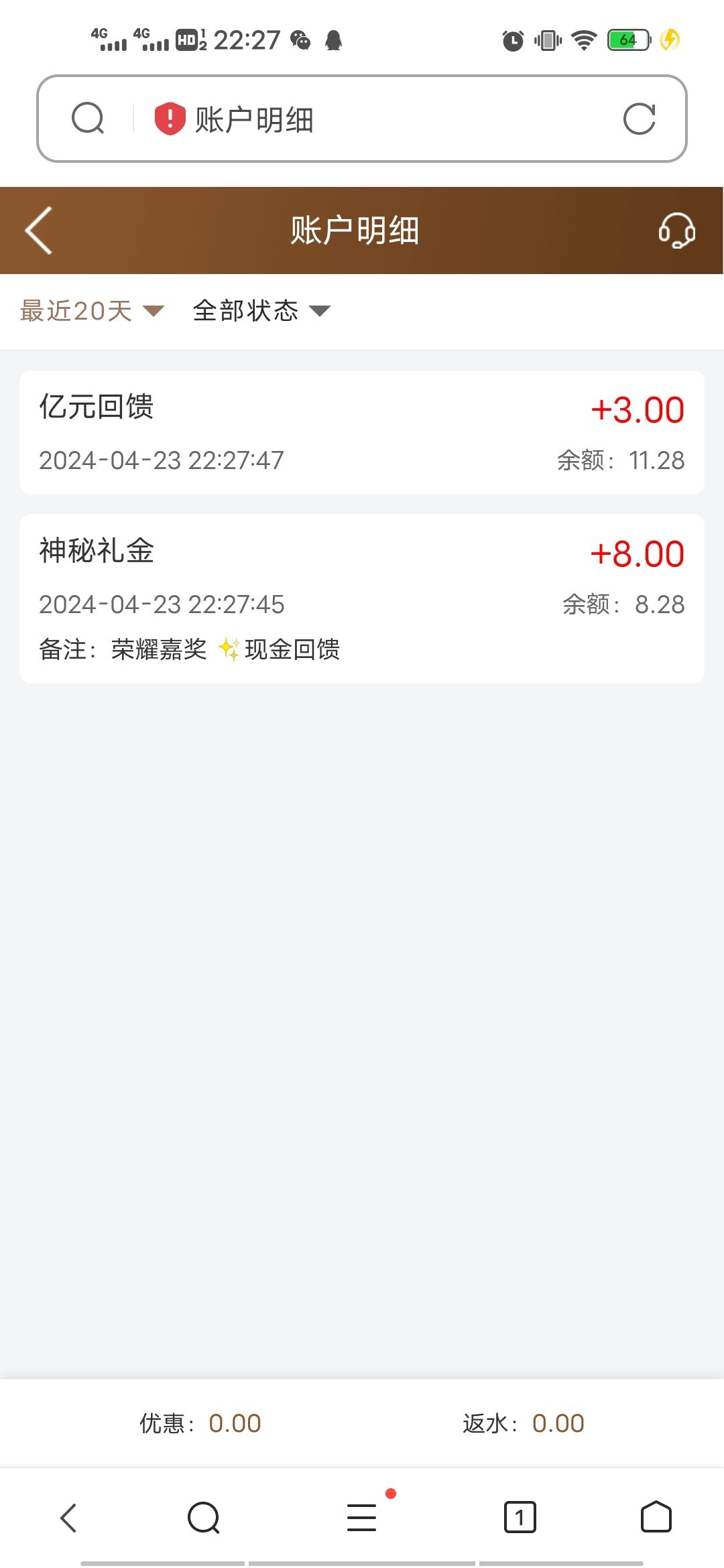724x1568 pixels.
Task: View open browser tabs
Action: [520, 1518]
